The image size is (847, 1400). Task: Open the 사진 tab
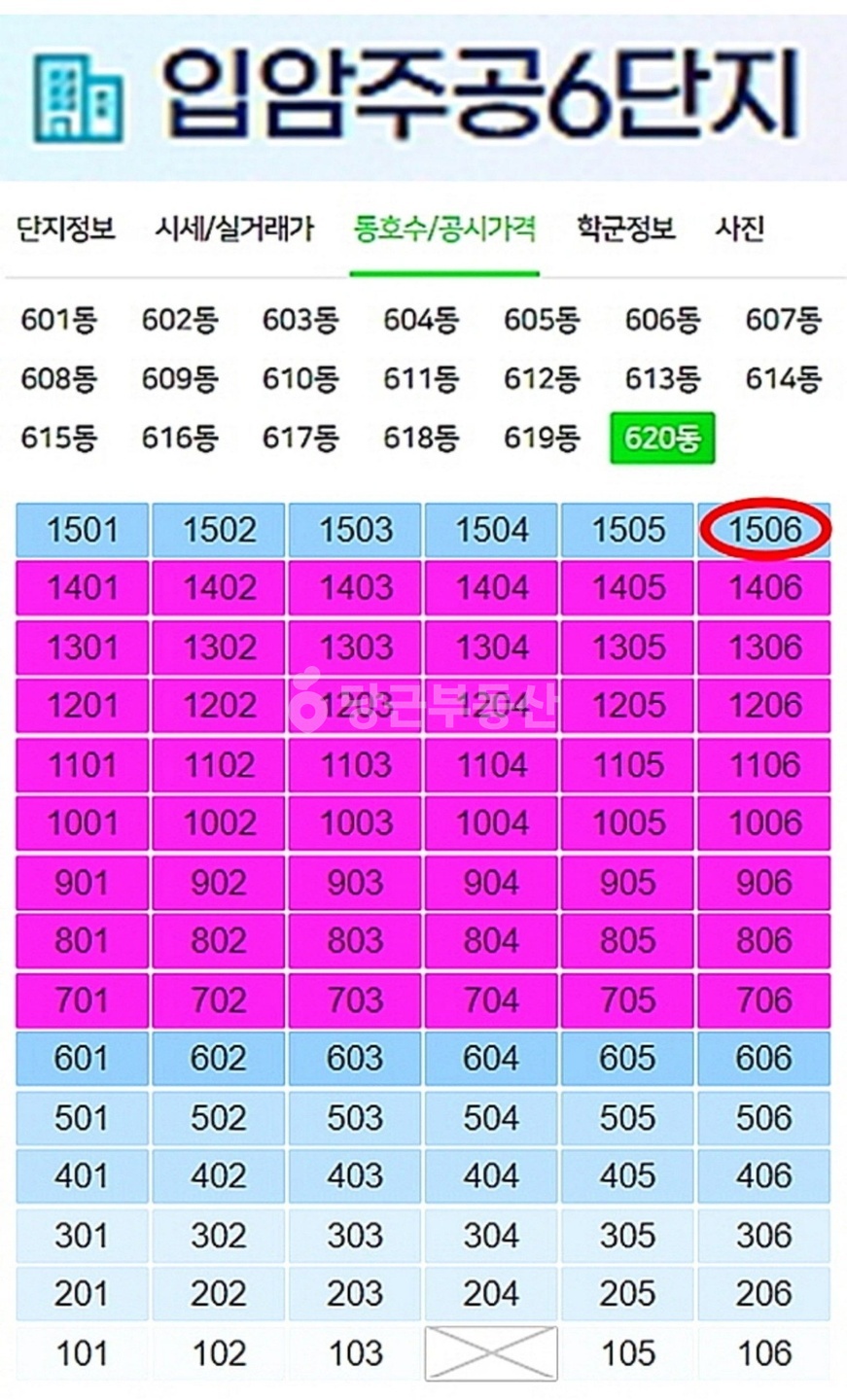[x=740, y=229]
